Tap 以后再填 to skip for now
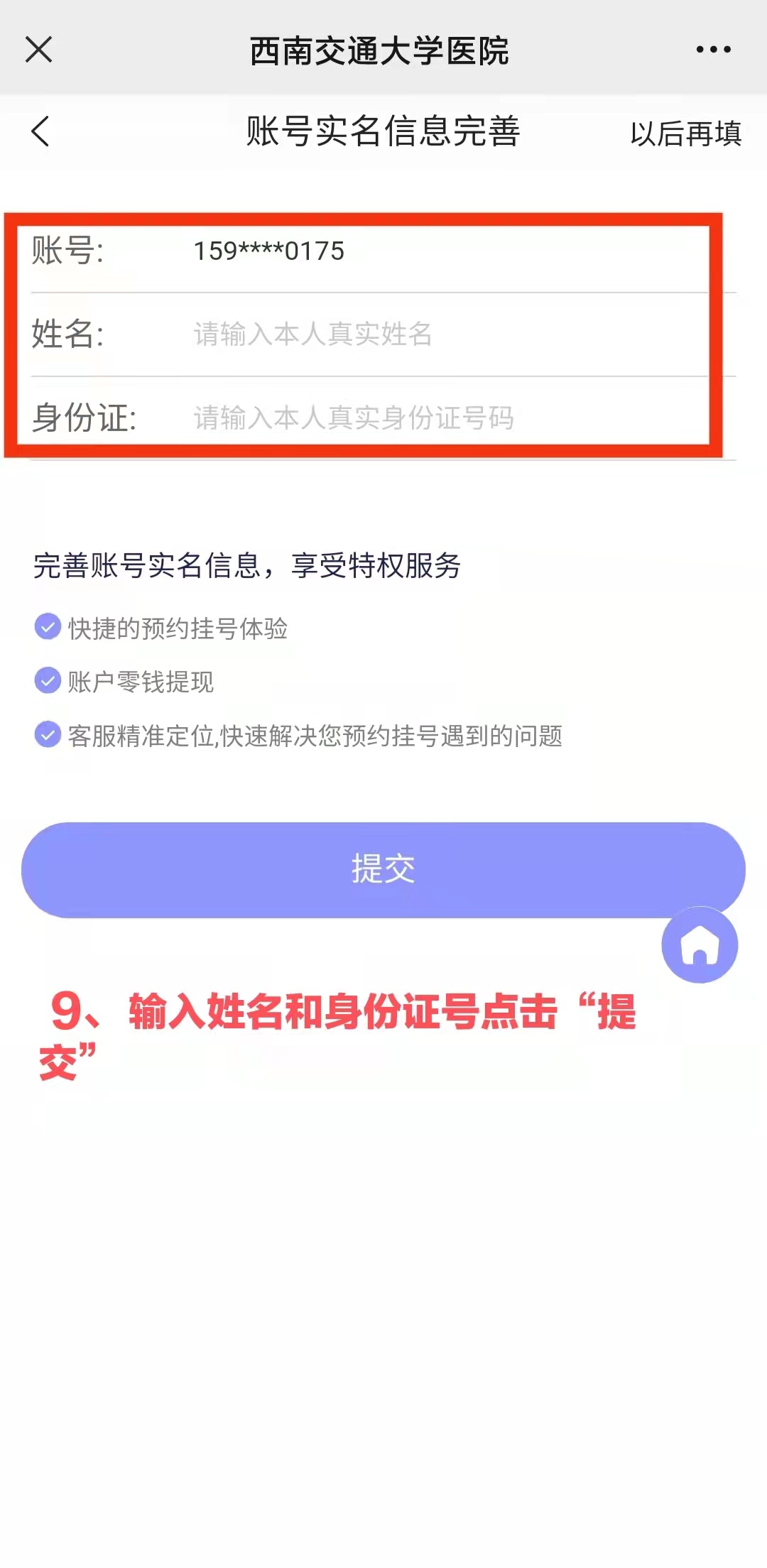767x1568 pixels. pyautogui.click(x=685, y=134)
